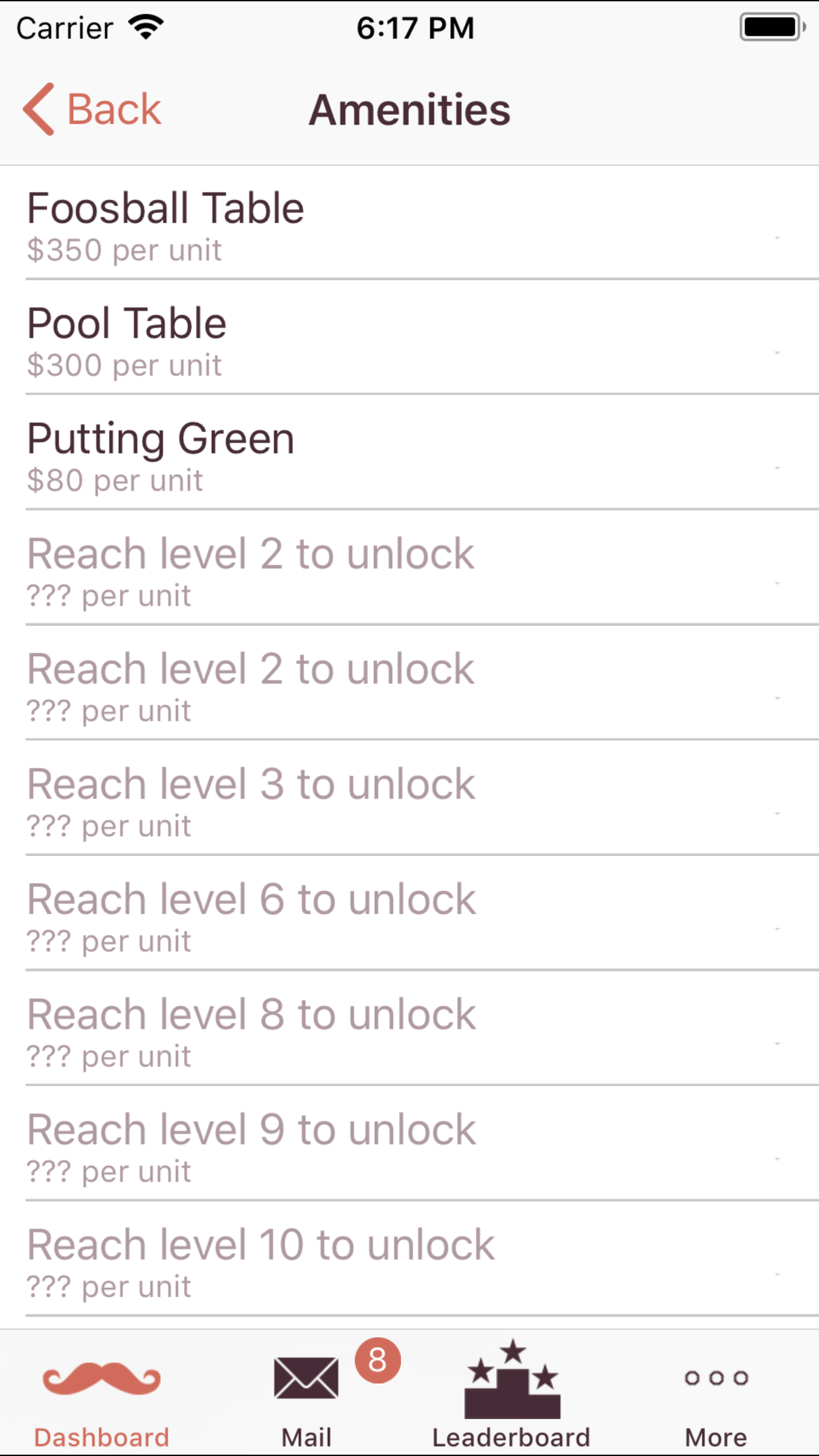
Task: Tap the $80 per unit price label
Action: coord(113,479)
